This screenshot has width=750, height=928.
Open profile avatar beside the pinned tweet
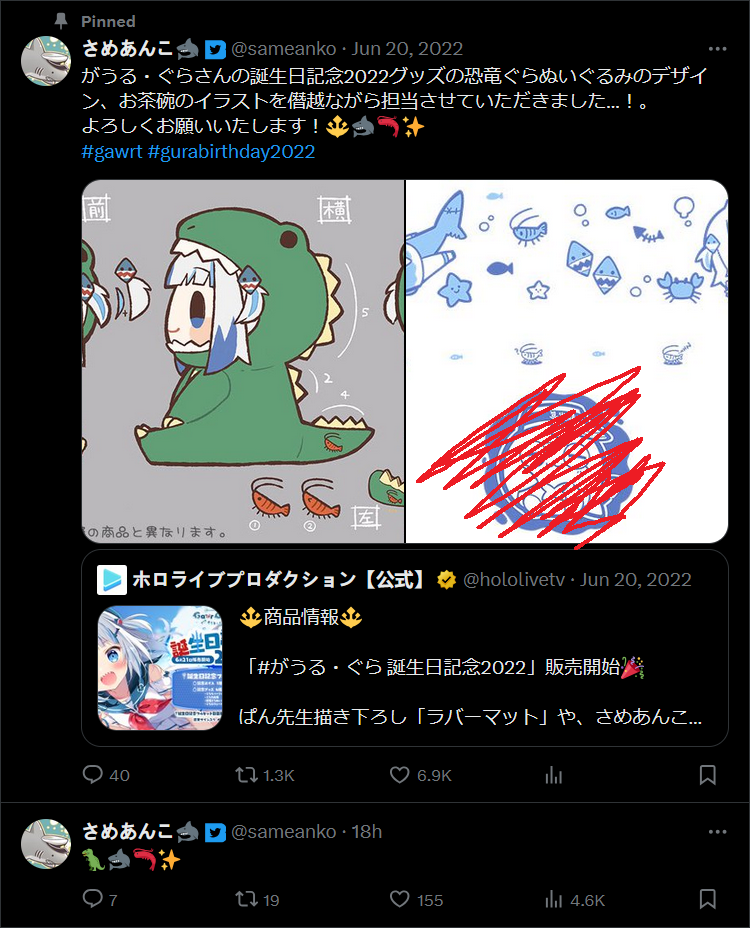(46, 62)
